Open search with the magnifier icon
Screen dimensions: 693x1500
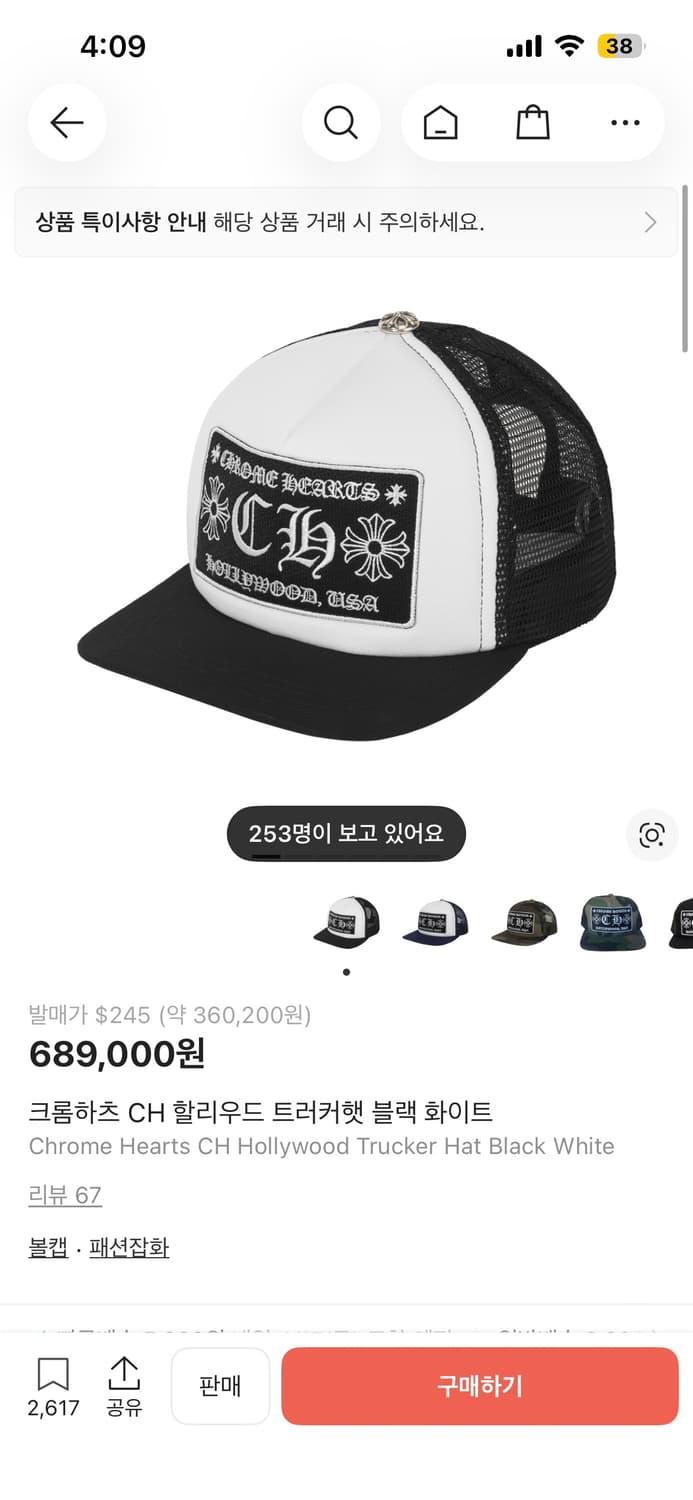coord(341,123)
